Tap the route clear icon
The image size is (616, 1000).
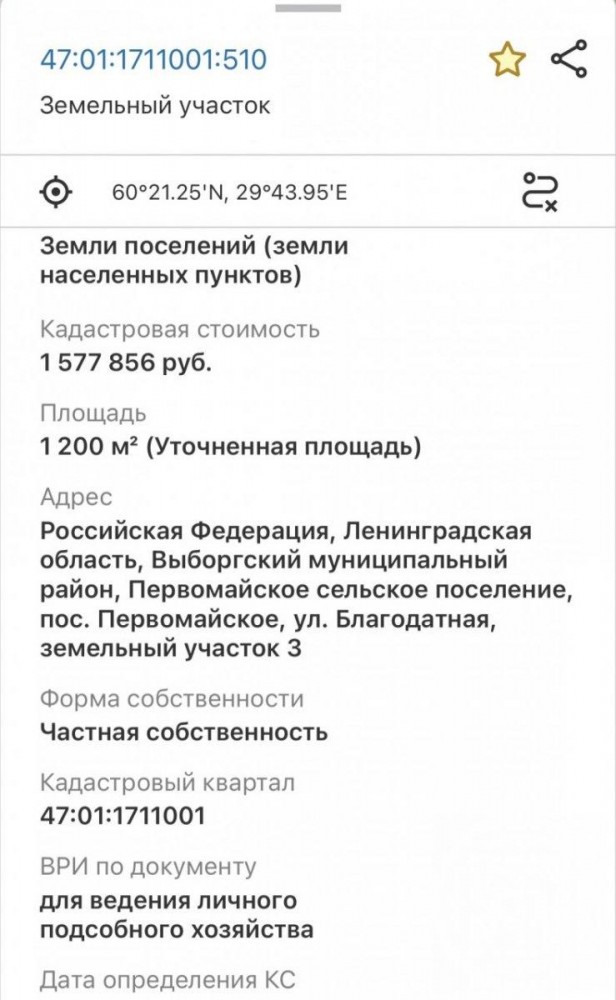click(x=541, y=191)
